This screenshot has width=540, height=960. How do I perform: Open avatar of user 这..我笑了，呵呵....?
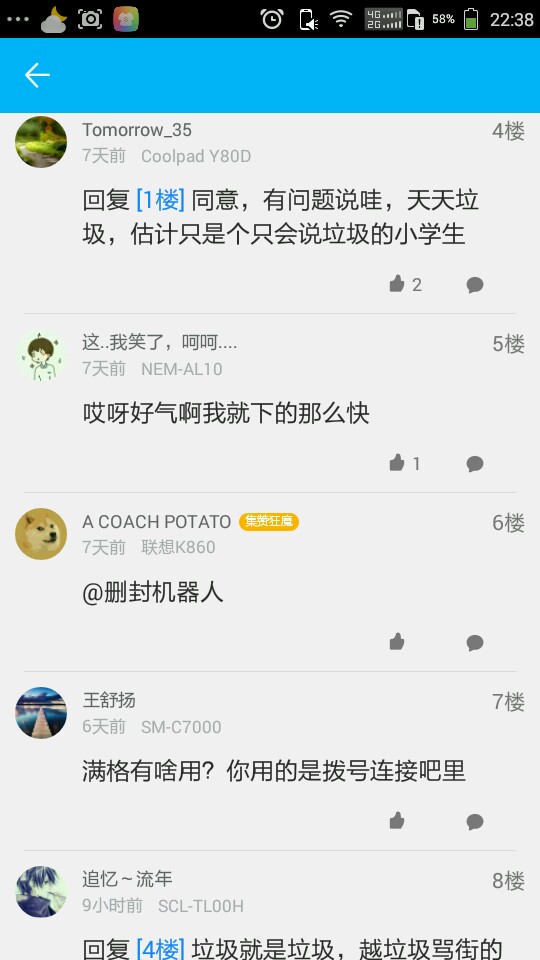[x=41, y=355]
